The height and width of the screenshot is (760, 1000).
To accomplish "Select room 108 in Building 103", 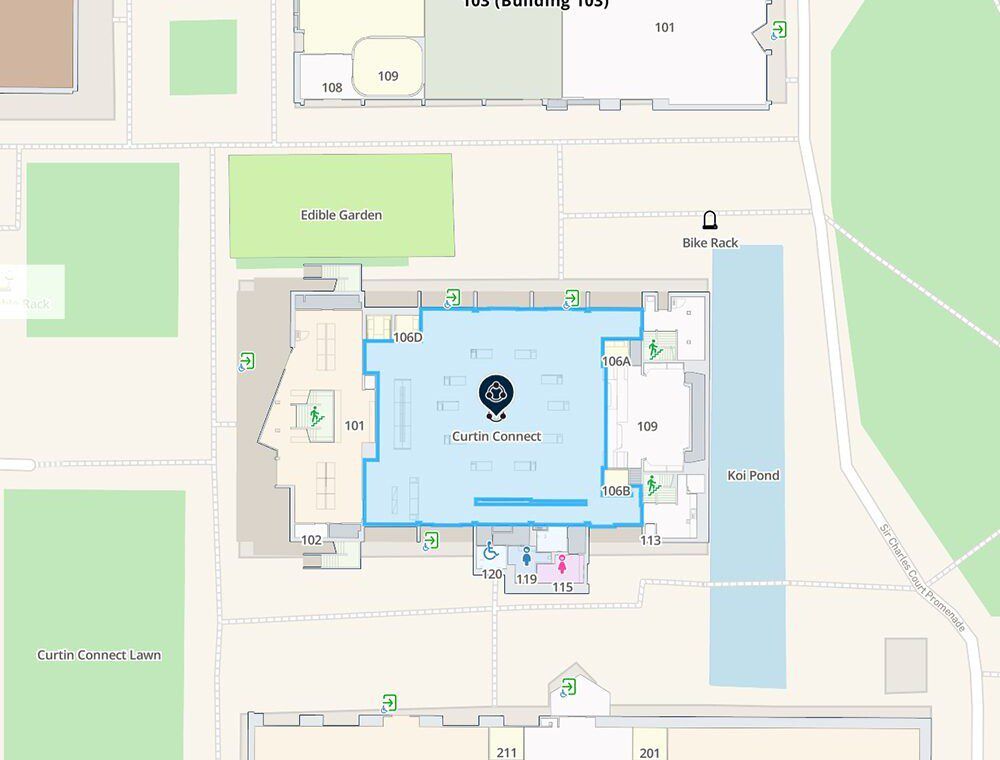I will pyautogui.click(x=332, y=87).
